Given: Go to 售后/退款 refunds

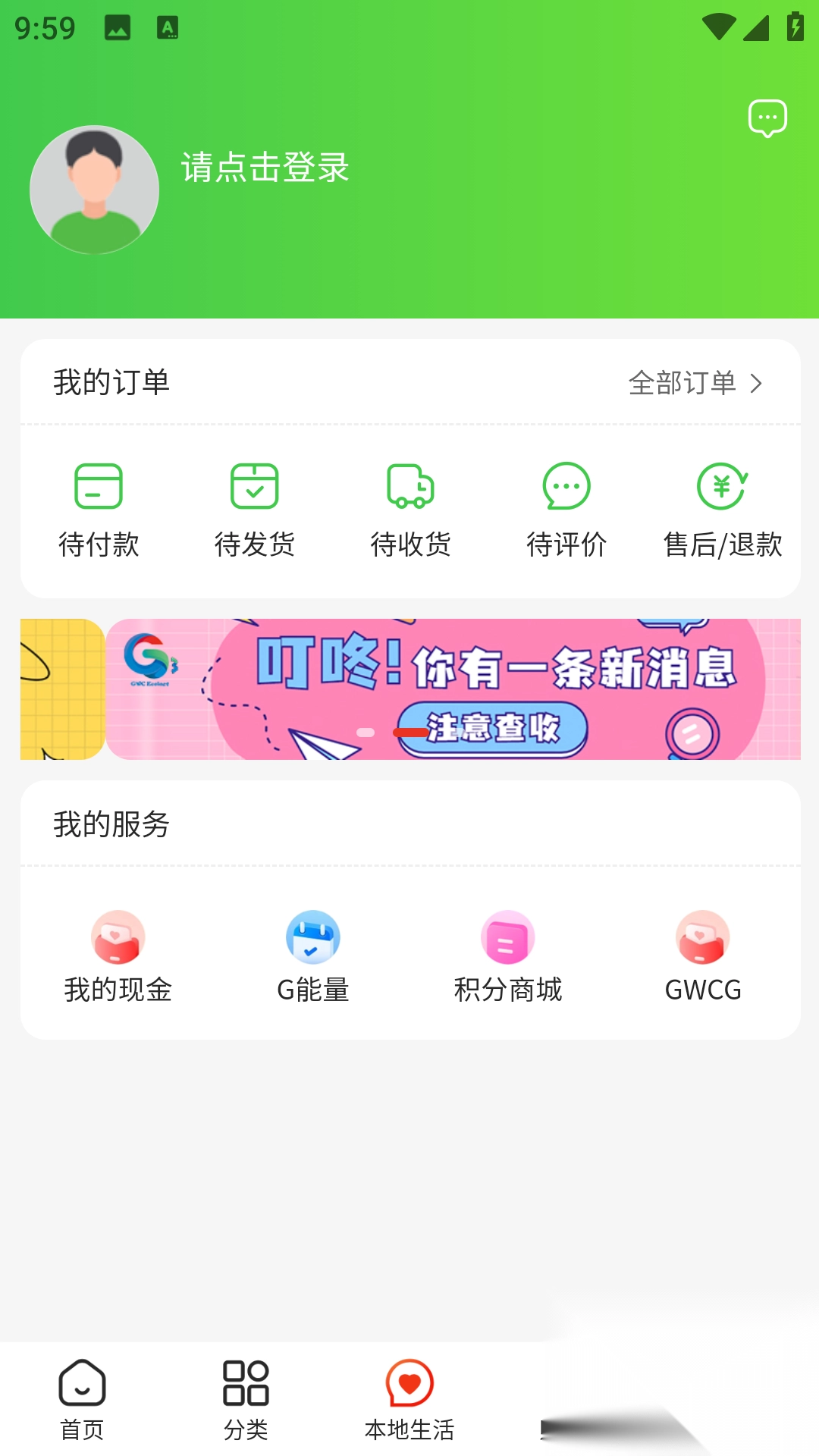Looking at the screenshot, I should point(722,510).
